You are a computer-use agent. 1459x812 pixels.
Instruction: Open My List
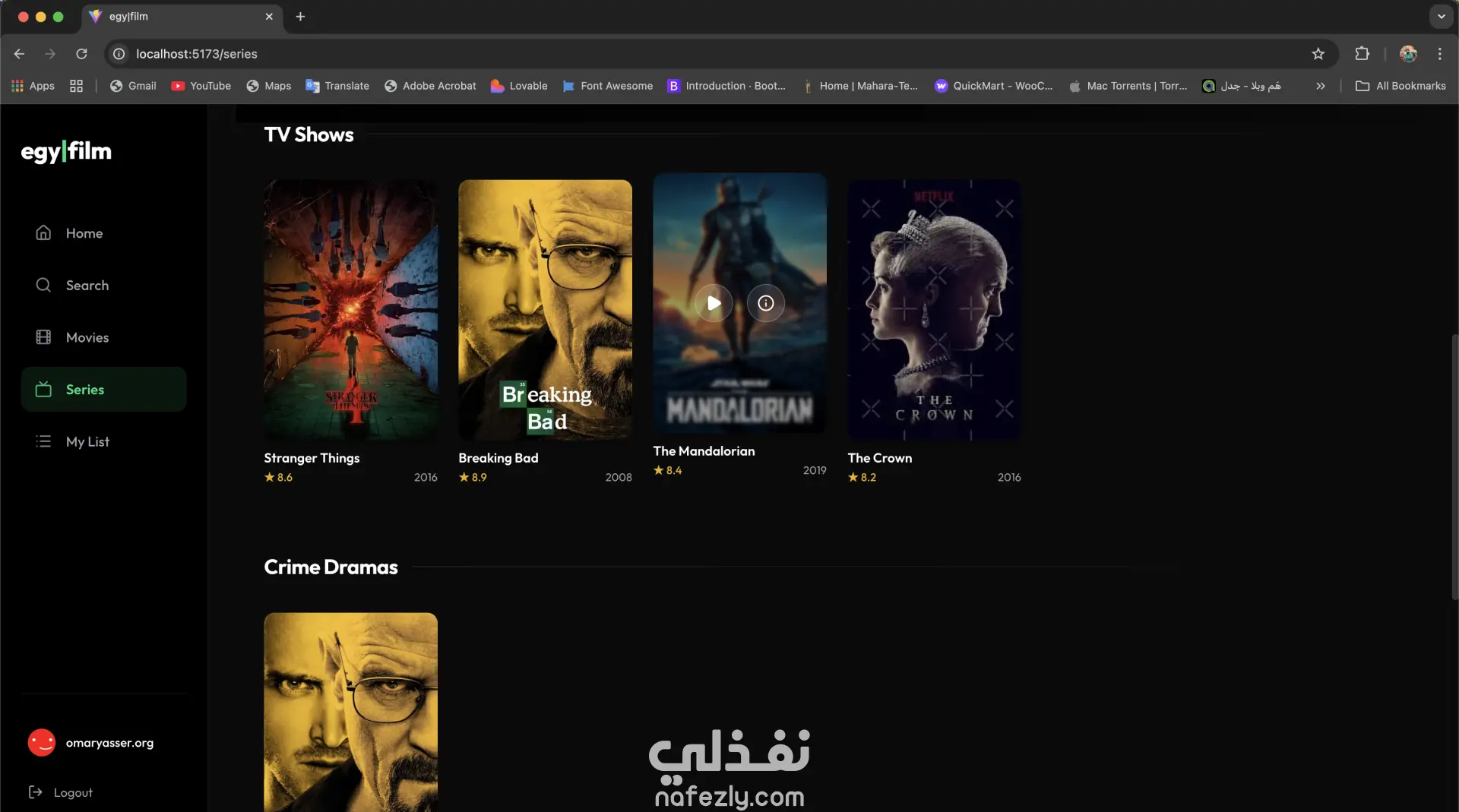87,441
